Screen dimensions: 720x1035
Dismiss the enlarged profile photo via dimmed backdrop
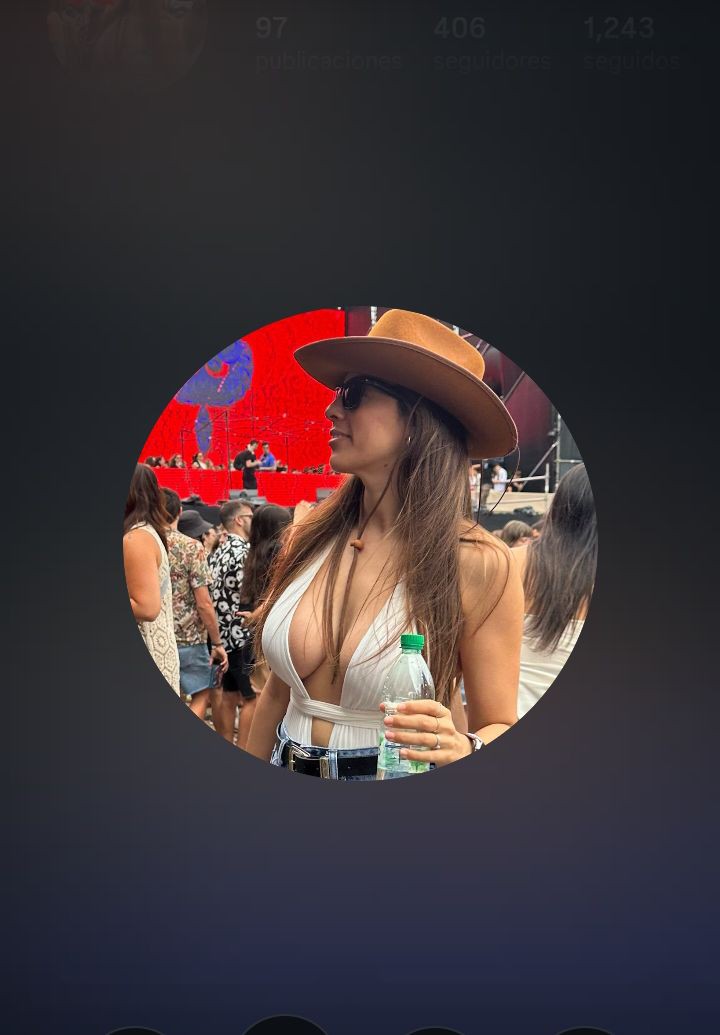point(360,900)
